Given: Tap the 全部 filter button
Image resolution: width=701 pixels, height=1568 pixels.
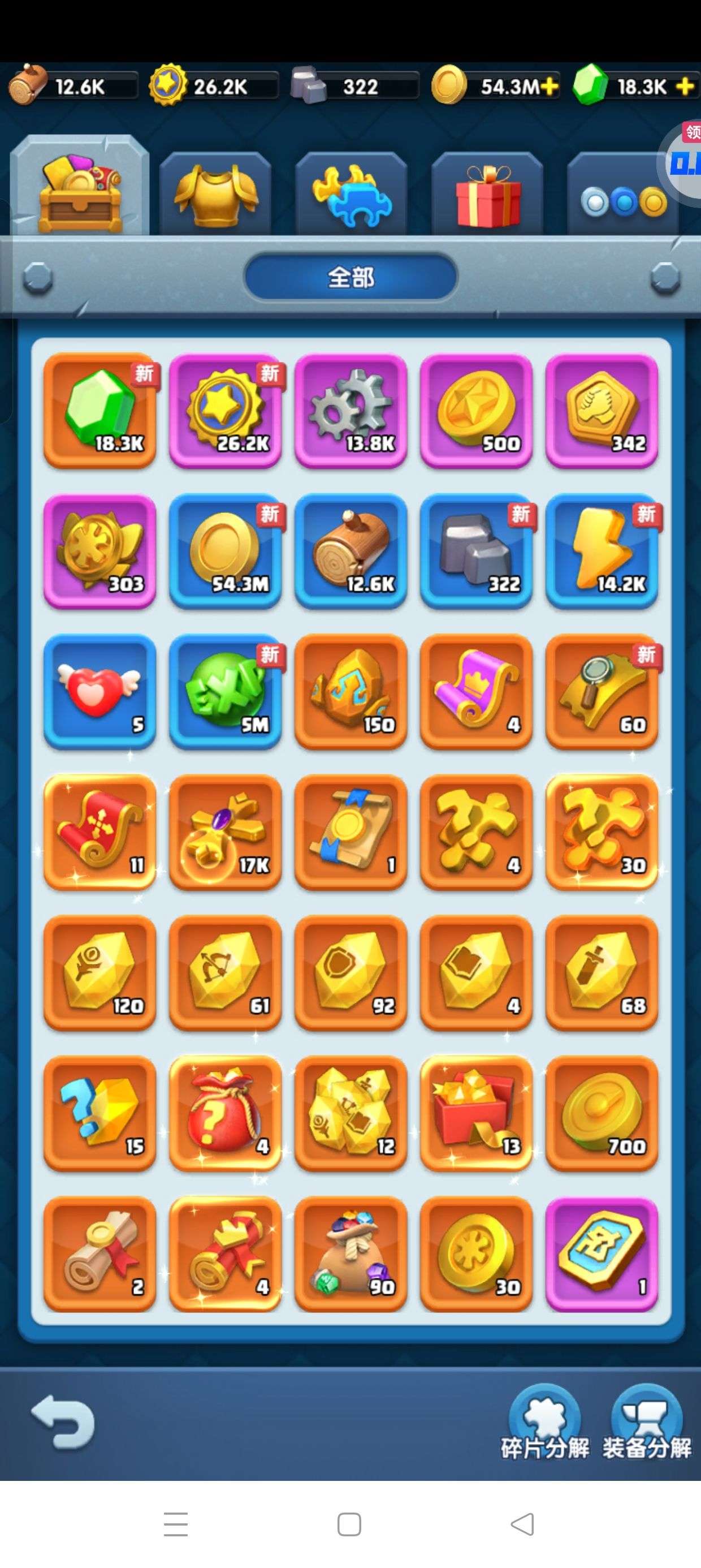Looking at the screenshot, I should click(x=350, y=277).
